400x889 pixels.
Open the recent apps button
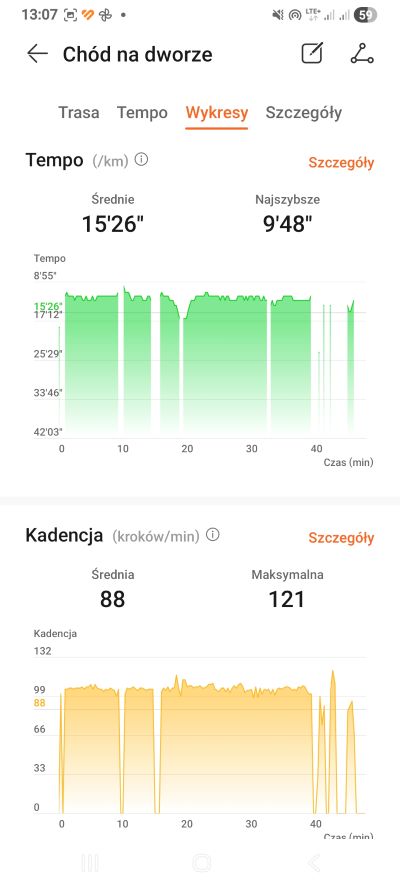(x=90, y=863)
